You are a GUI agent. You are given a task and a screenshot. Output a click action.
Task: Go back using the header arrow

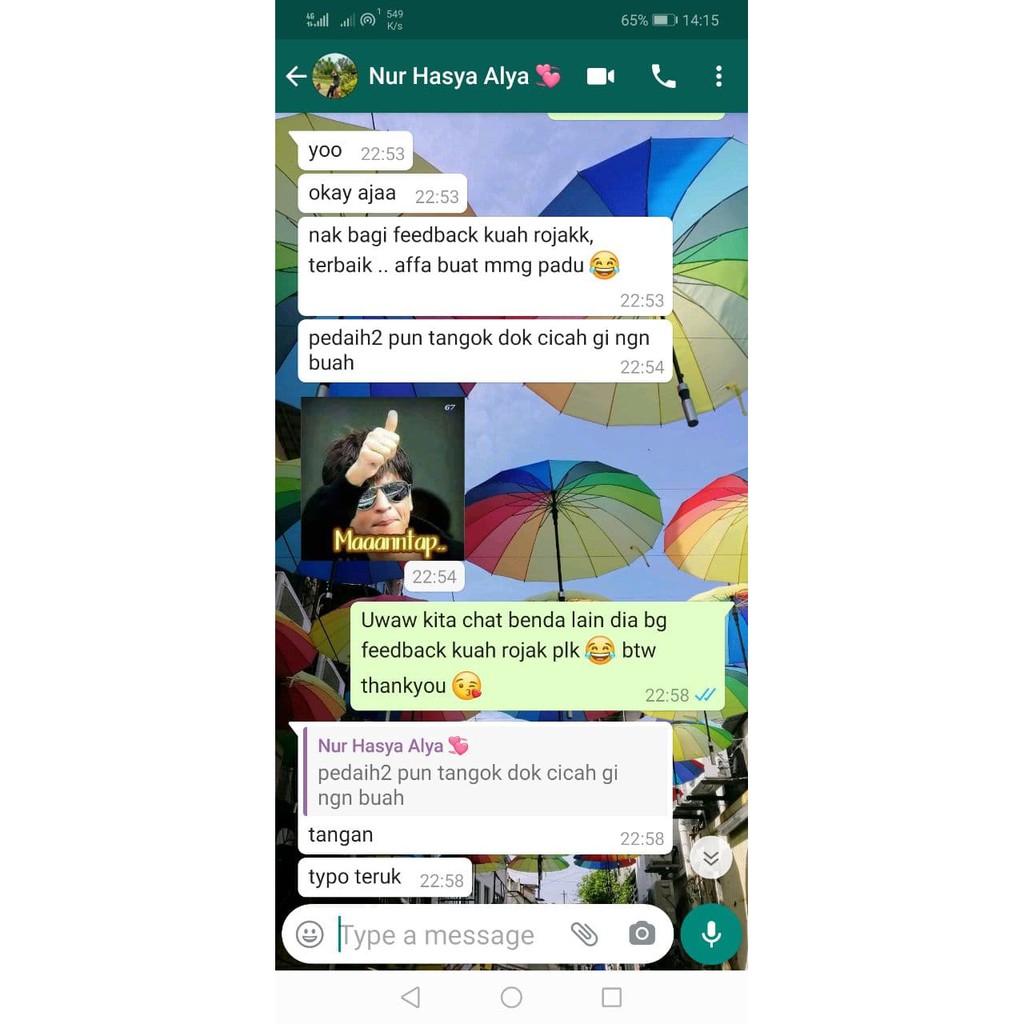point(296,76)
